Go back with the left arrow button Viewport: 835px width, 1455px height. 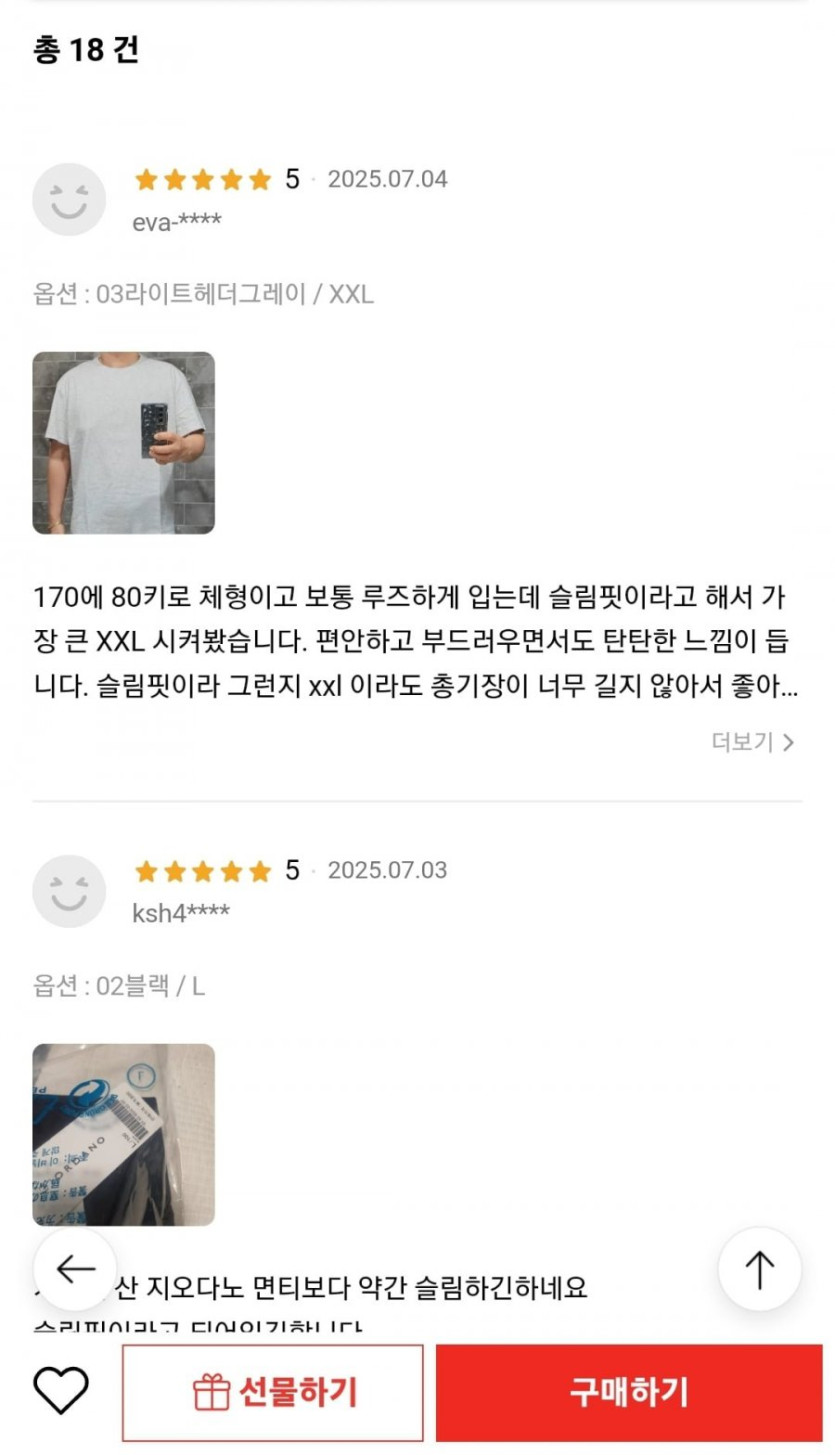(75, 1269)
